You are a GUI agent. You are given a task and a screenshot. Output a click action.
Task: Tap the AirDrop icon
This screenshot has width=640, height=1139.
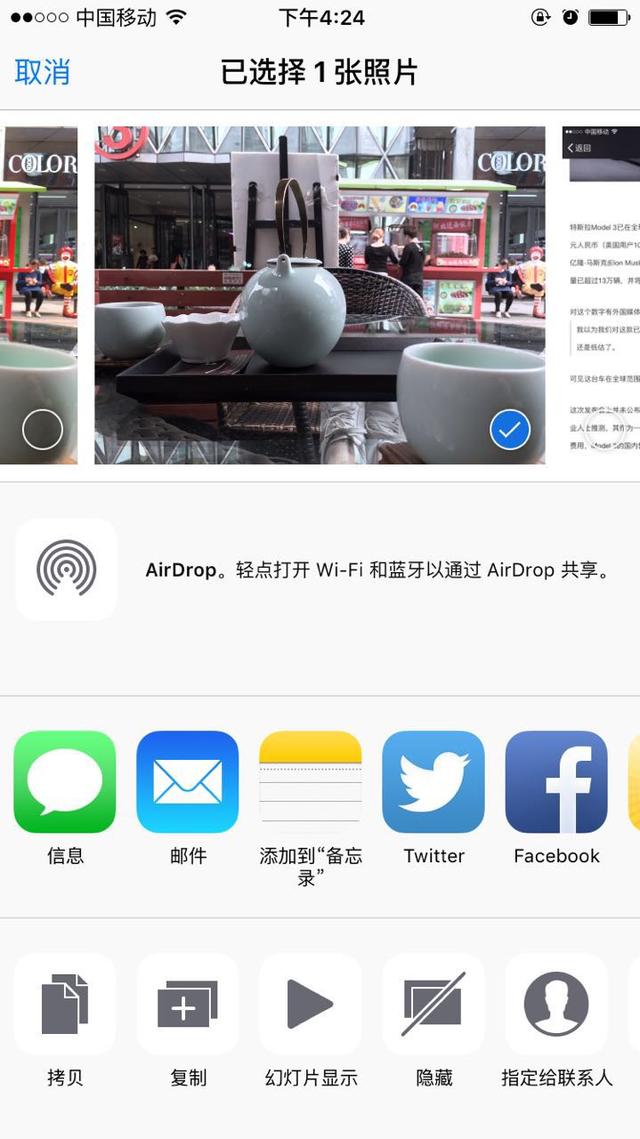(66, 569)
